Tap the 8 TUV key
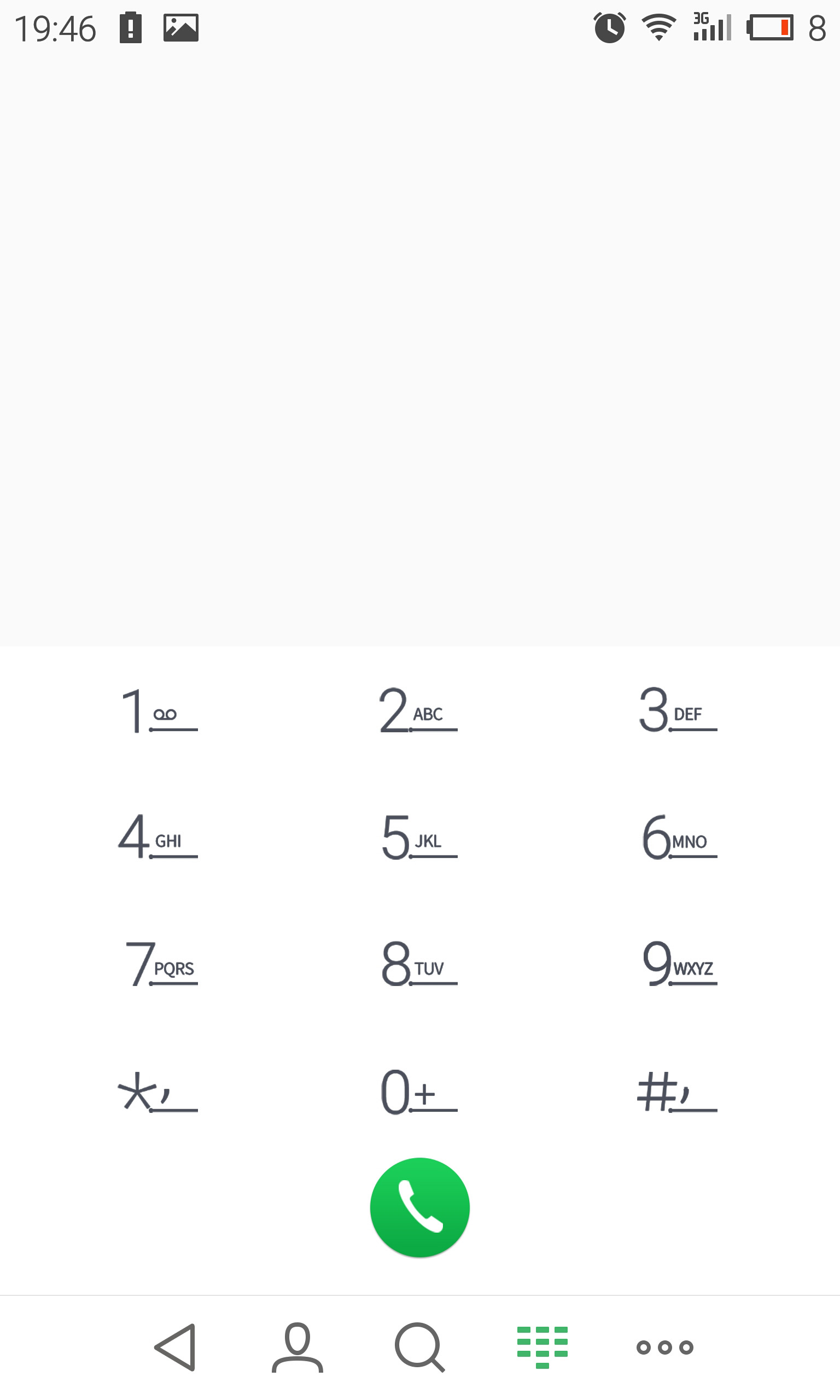840x1400 pixels. tap(418, 964)
